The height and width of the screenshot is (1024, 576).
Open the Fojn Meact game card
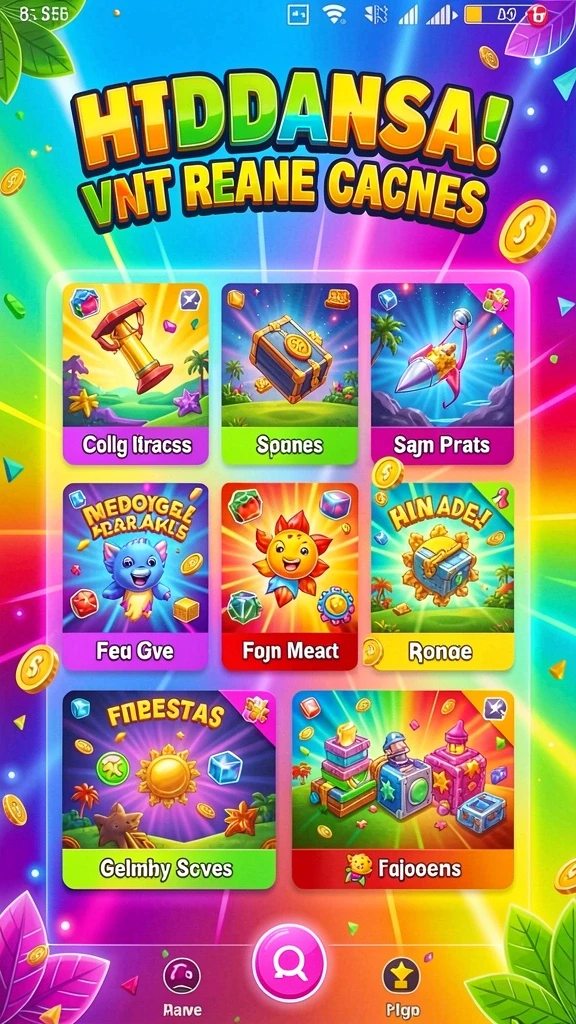(x=289, y=577)
